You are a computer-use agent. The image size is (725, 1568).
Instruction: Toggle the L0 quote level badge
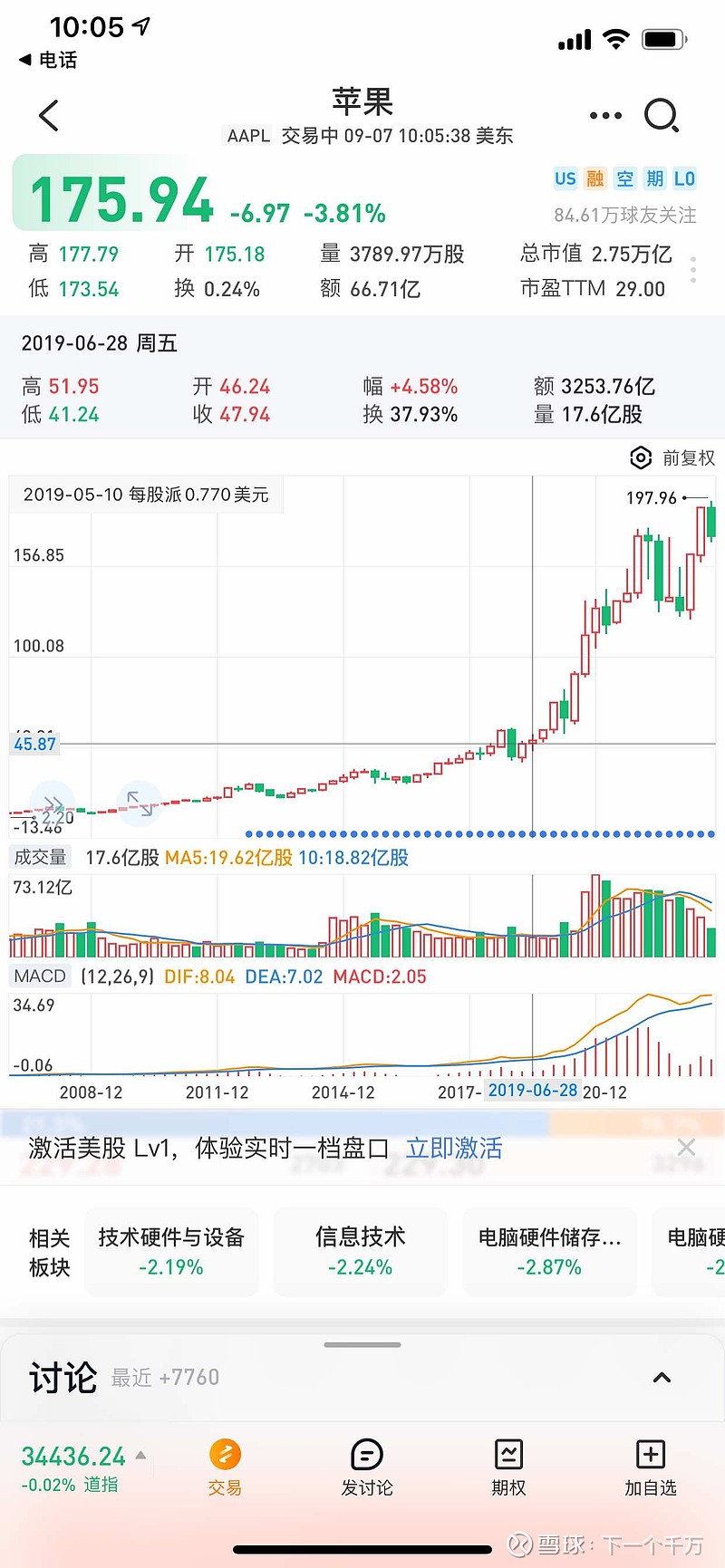click(x=686, y=179)
